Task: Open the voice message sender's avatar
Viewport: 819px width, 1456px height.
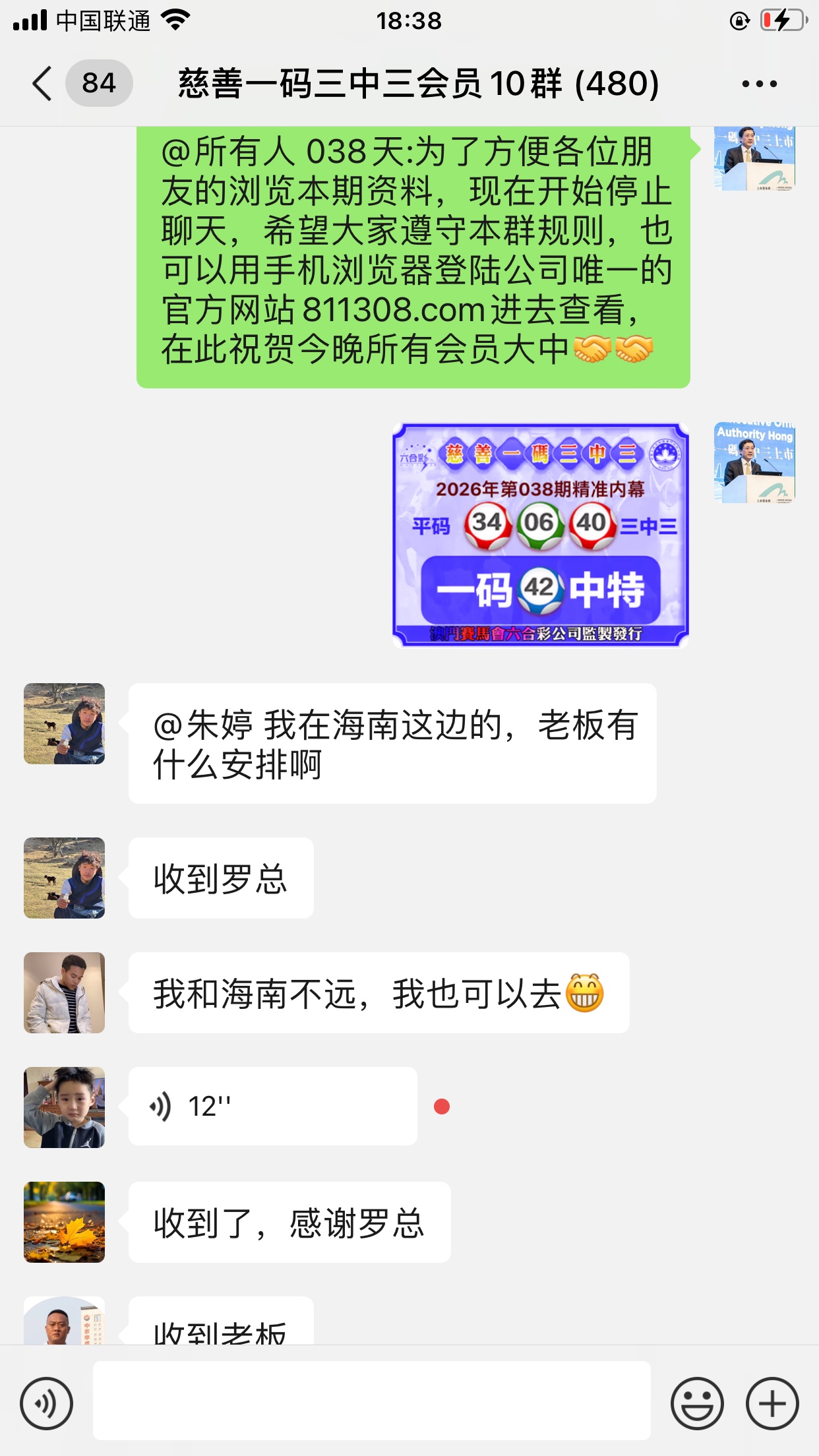Action: 64,1107
